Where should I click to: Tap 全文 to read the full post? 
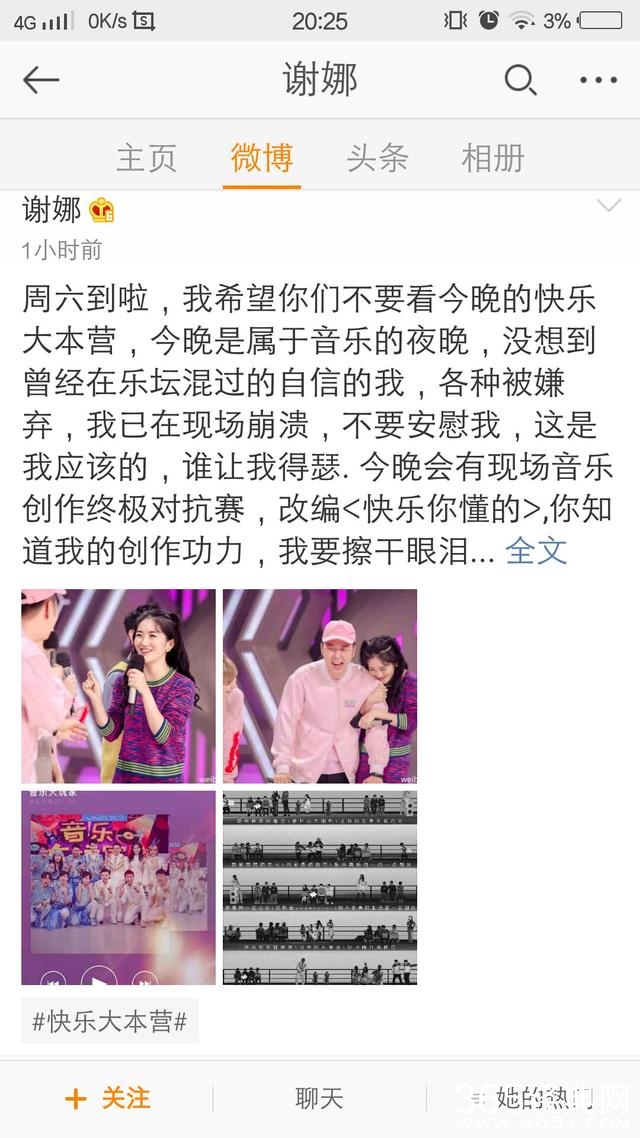point(536,552)
